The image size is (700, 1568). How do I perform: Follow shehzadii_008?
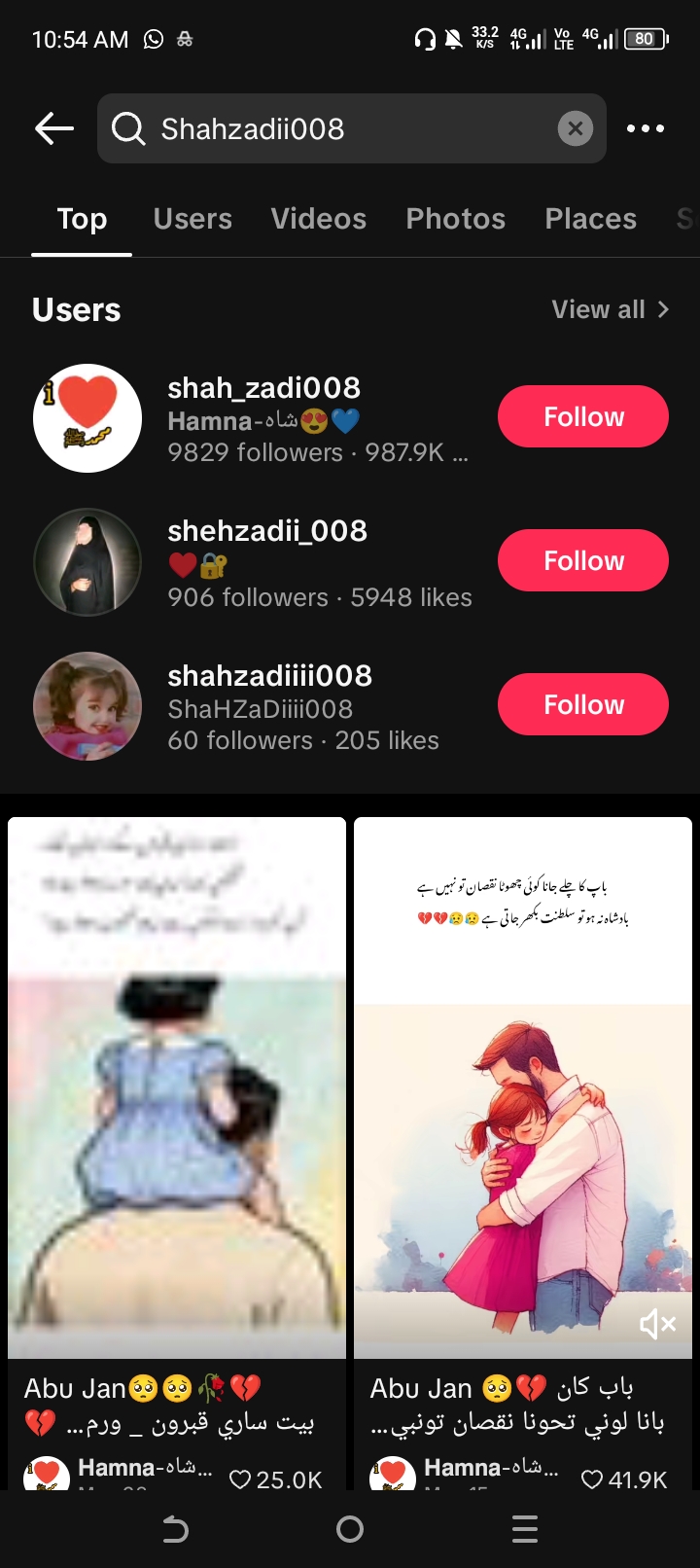[583, 560]
